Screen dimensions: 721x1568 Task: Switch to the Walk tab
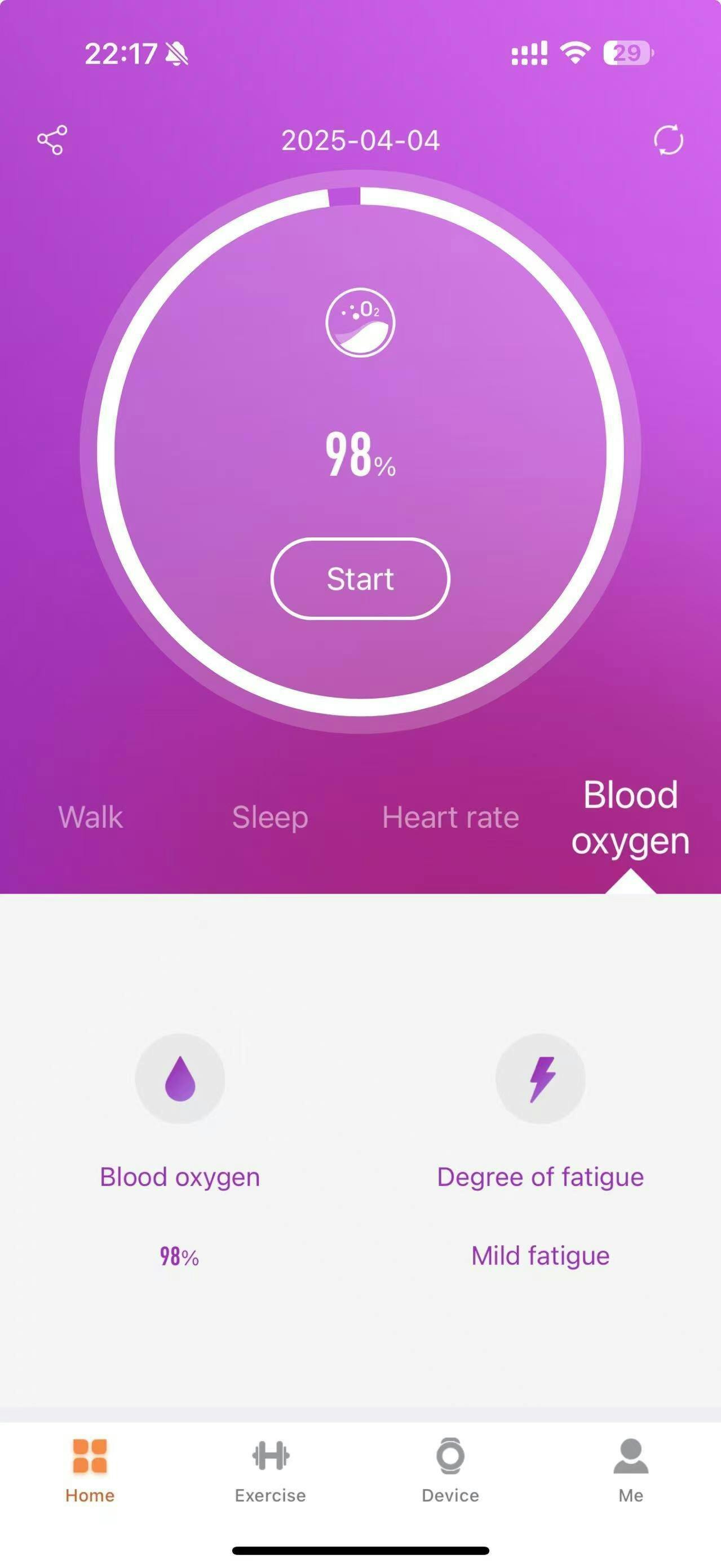point(91,817)
